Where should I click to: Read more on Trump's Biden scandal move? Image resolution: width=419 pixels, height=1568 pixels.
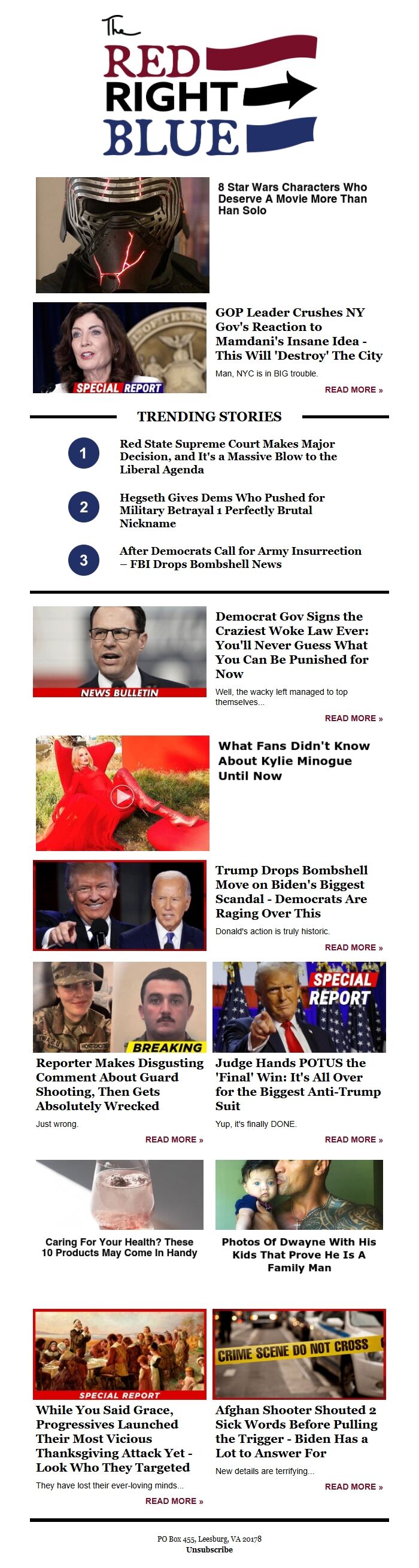click(x=353, y=947)
